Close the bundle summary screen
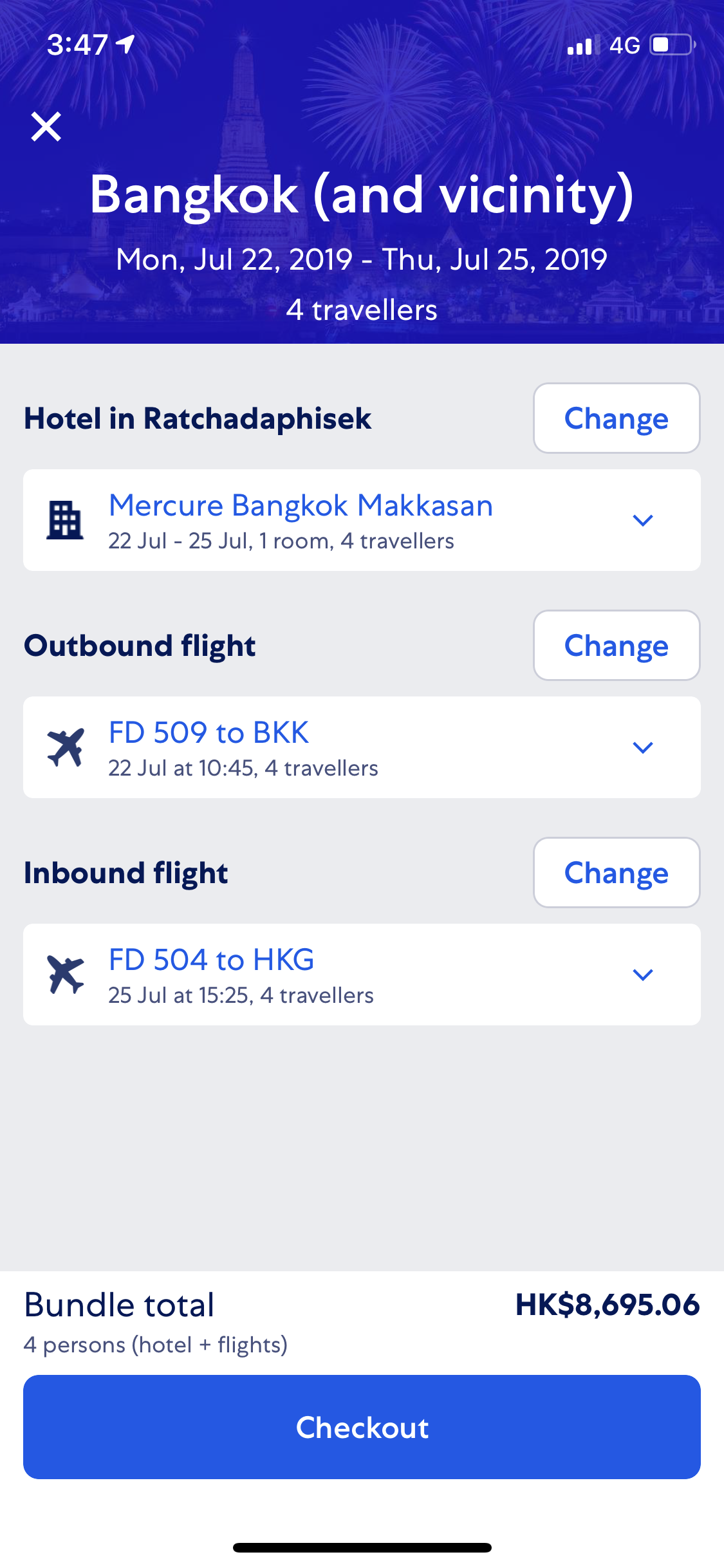This screenshot has width=724, height=1568. (x=46, y=126)
